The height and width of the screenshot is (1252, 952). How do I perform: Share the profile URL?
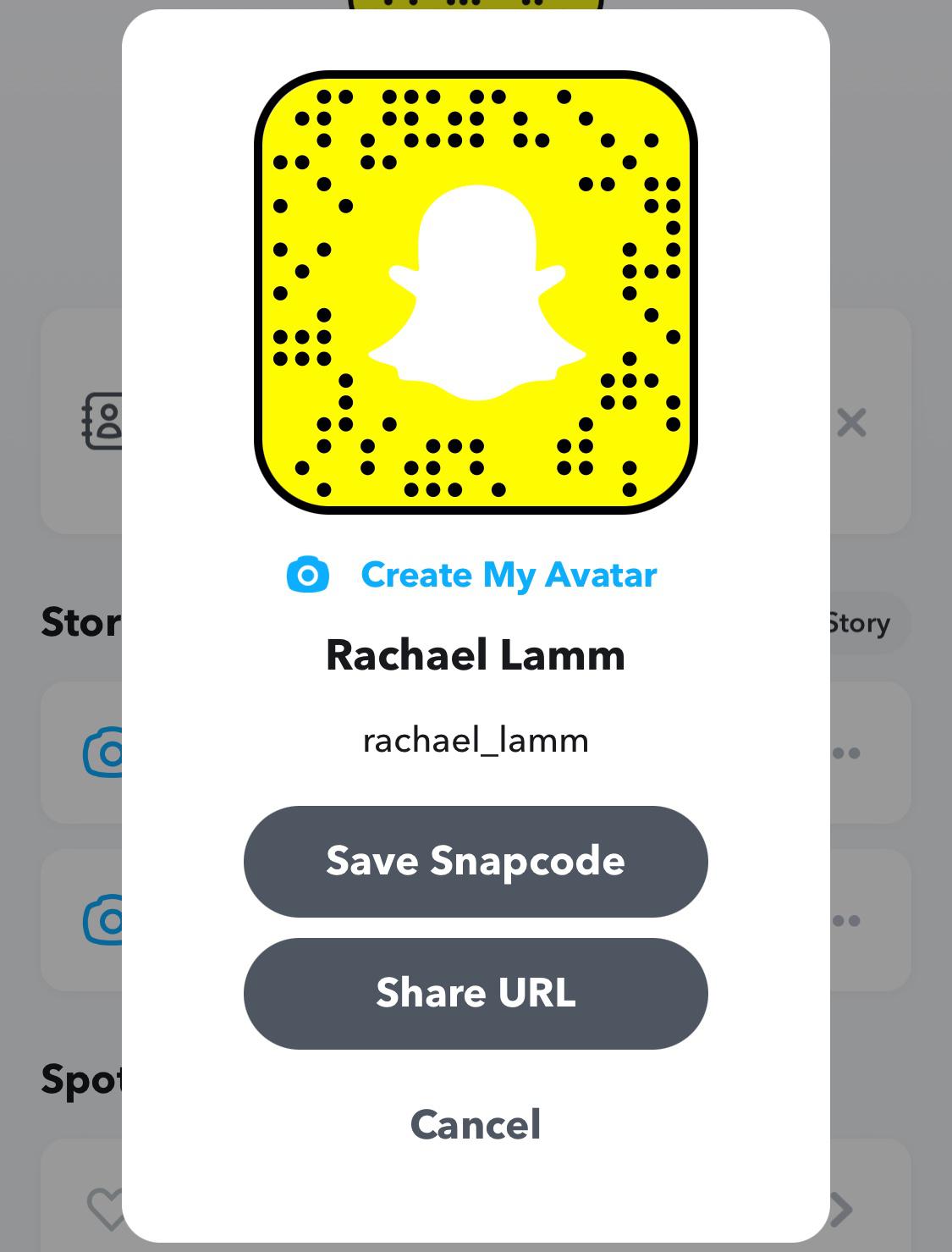pos(476,993)
